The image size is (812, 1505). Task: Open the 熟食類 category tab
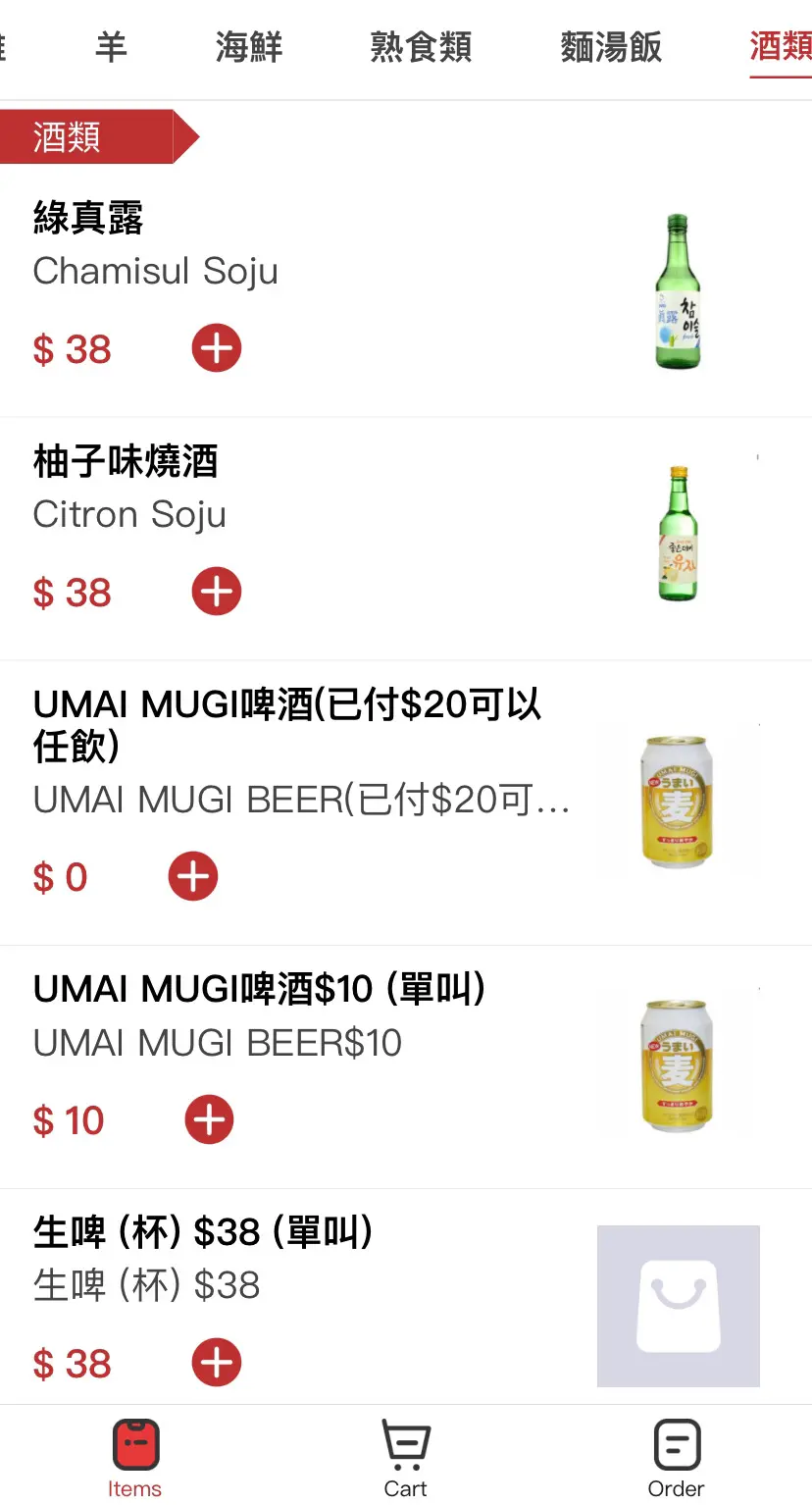click(x=421, y=47)
